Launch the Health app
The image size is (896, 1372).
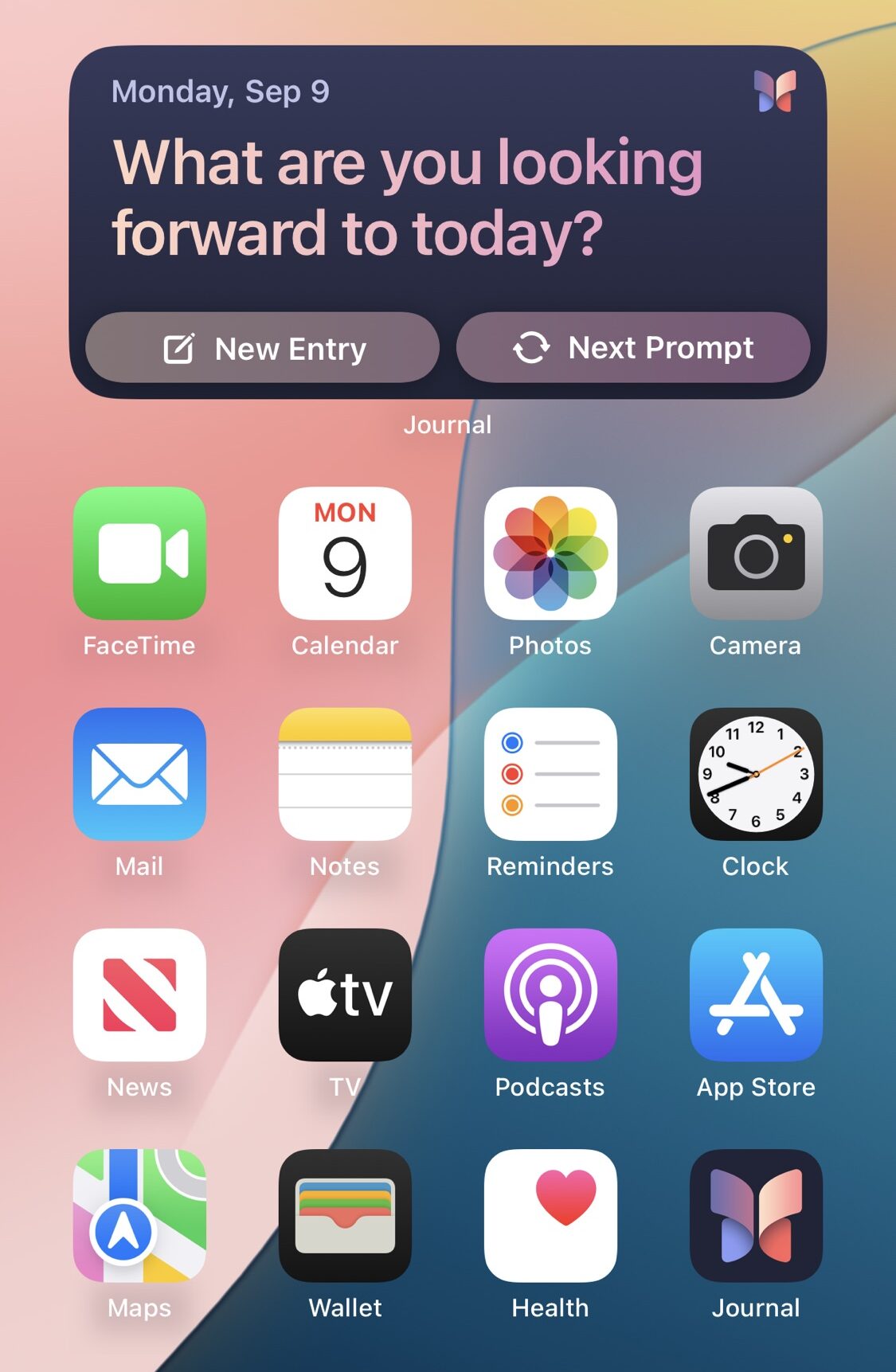coord(550,1215)
